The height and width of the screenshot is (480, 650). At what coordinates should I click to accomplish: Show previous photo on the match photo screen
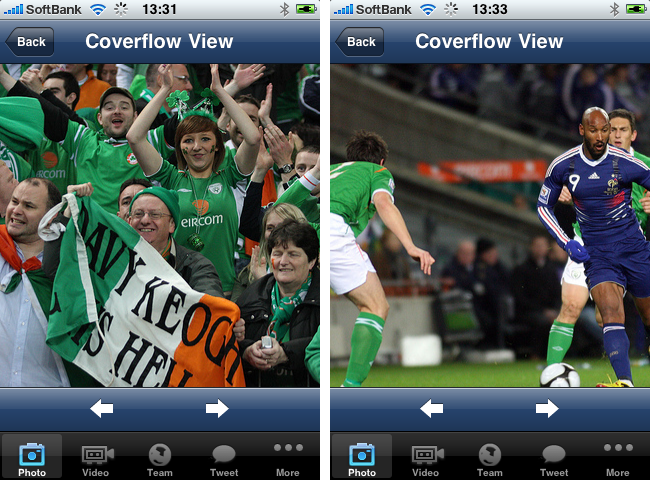tap(431, 408)
